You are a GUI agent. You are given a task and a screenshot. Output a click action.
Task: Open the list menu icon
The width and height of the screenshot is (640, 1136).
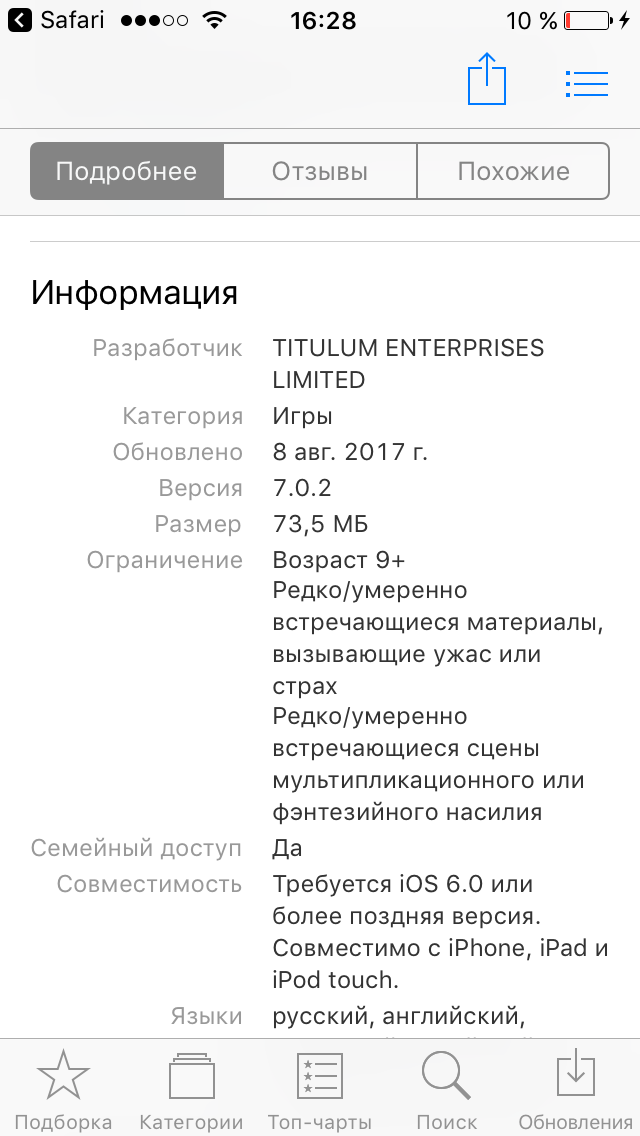coord(586,84)
